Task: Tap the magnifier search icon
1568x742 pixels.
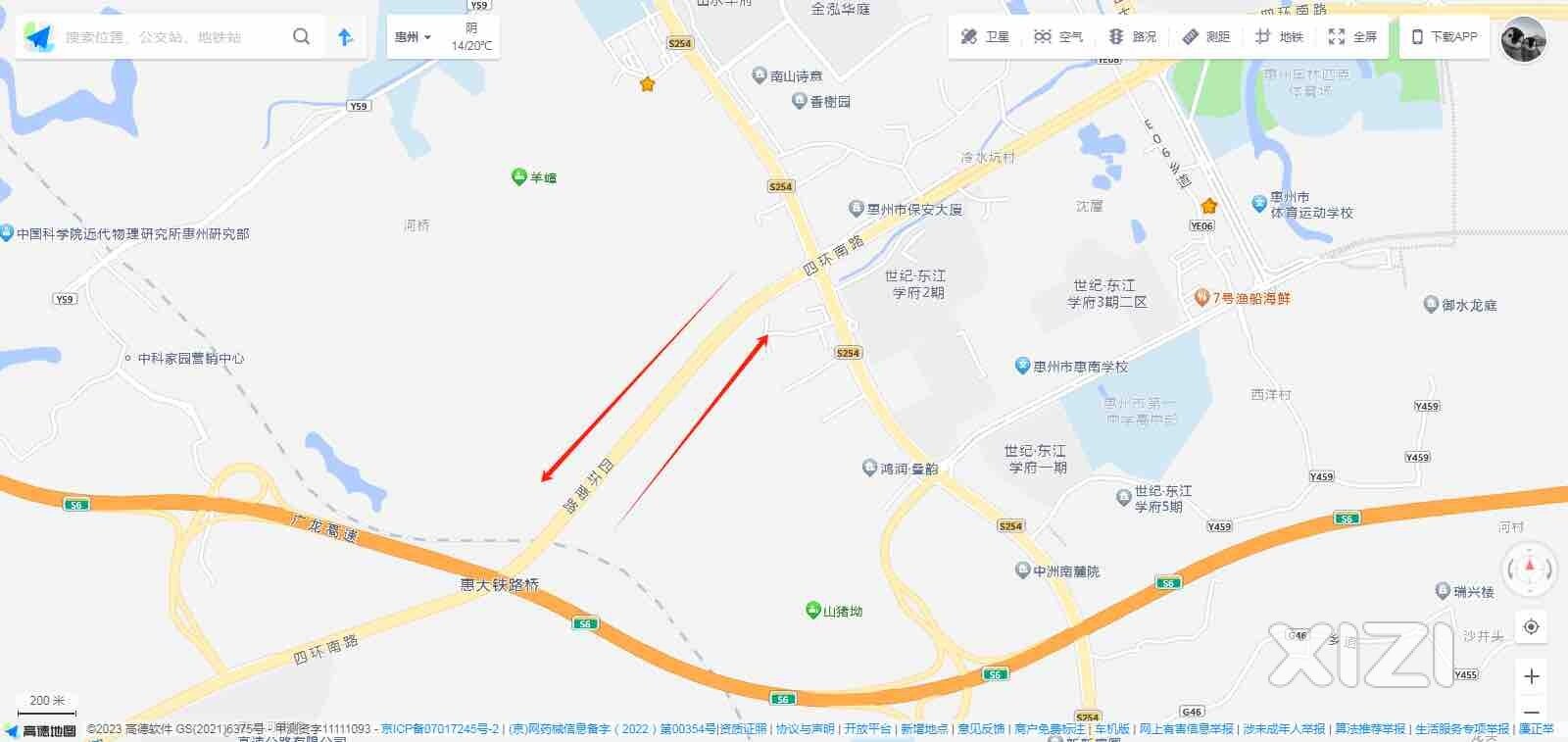Action: [301, 36]
